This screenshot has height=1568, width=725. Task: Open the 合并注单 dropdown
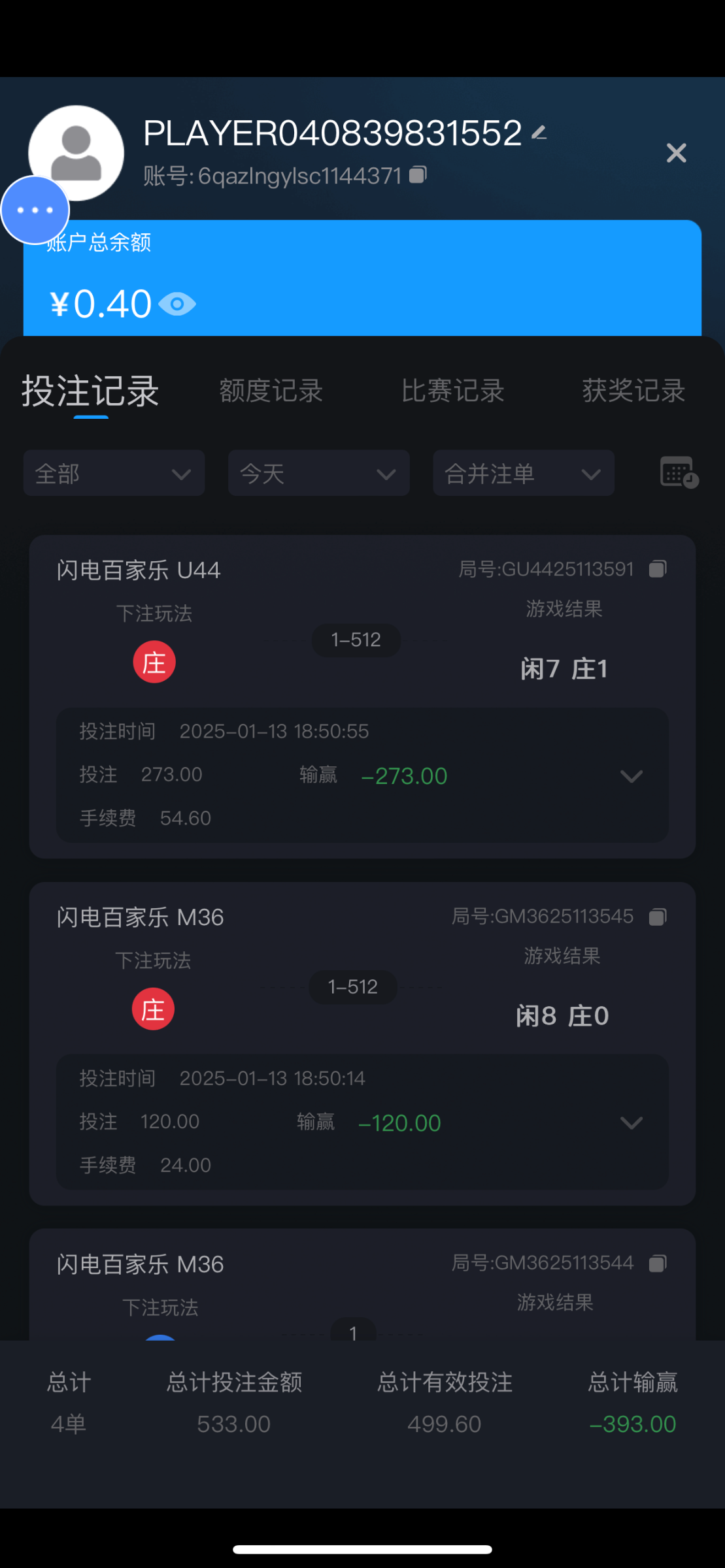click(x=524, y=473)
